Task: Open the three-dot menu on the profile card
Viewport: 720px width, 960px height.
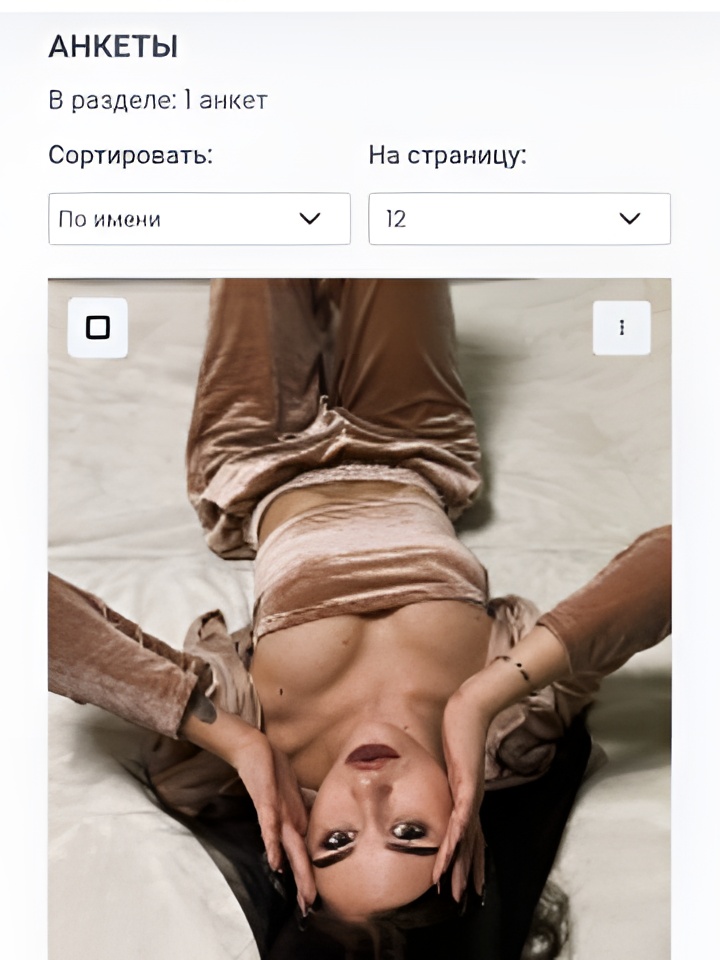Action: coord(622,328)
